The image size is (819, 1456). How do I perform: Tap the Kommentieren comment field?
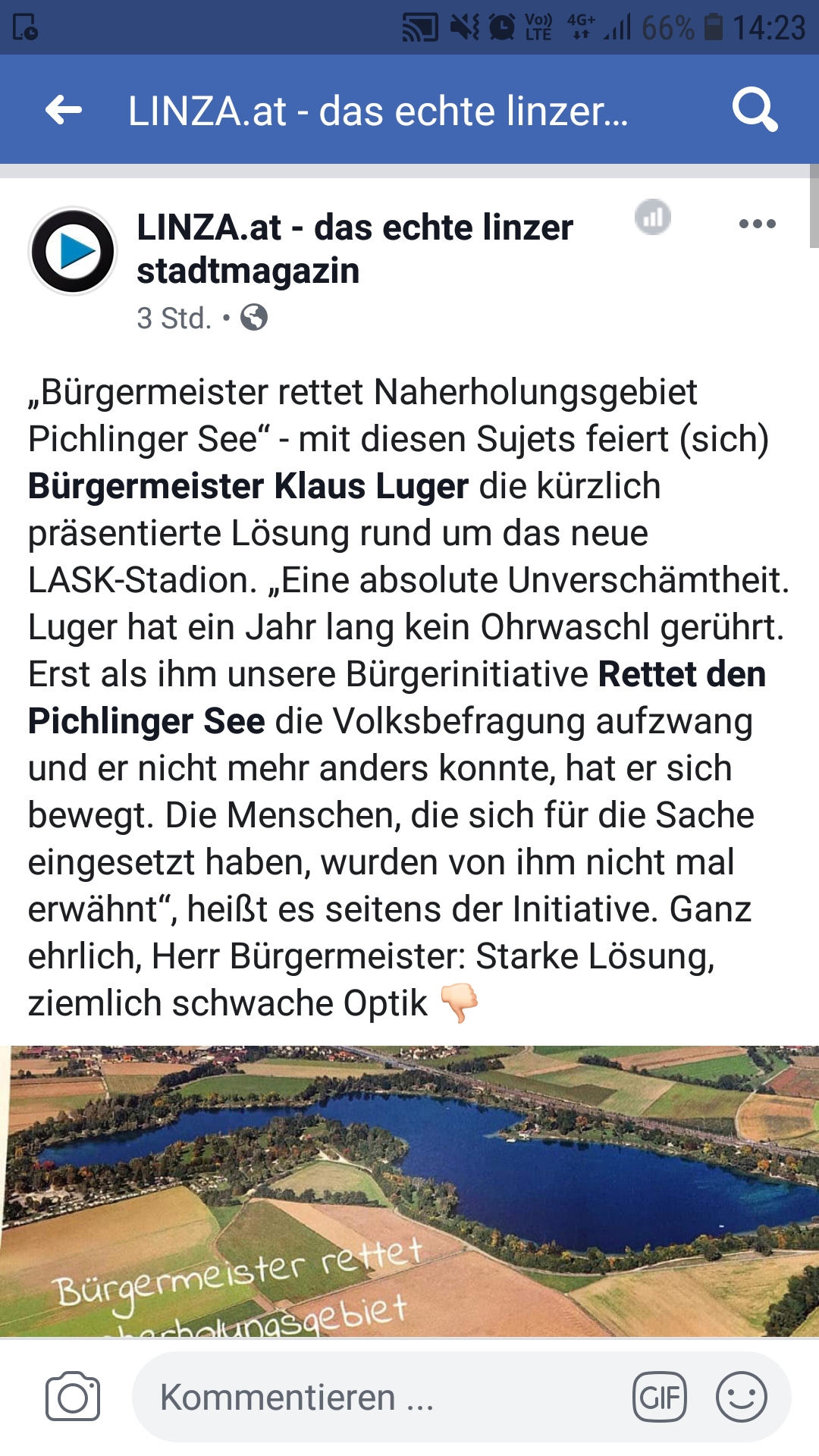coord(379,1397)
